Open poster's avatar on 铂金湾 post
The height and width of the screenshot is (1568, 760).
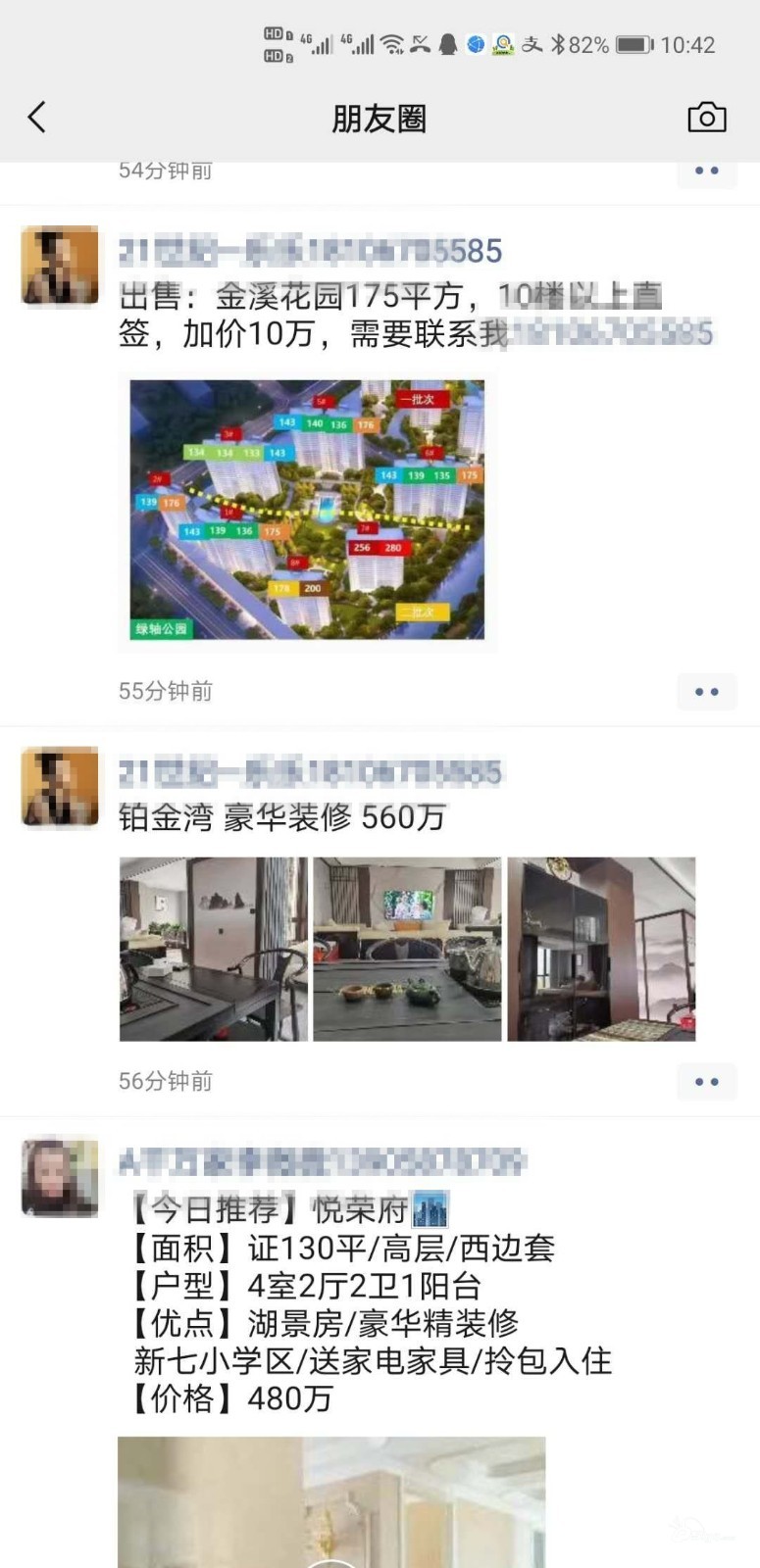(60, 786)
